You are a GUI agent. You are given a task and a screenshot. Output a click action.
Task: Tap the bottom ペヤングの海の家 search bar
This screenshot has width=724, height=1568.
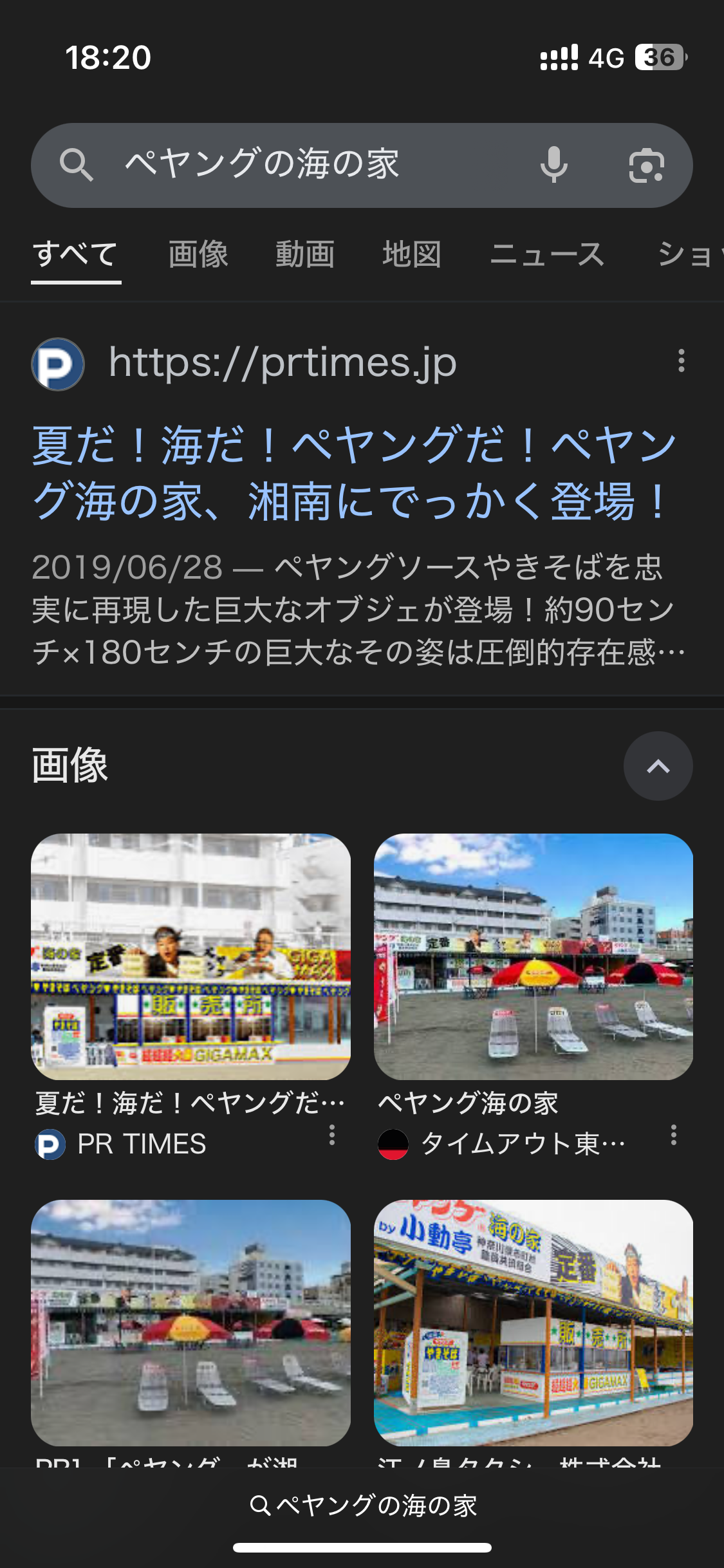coord(362,1506)
